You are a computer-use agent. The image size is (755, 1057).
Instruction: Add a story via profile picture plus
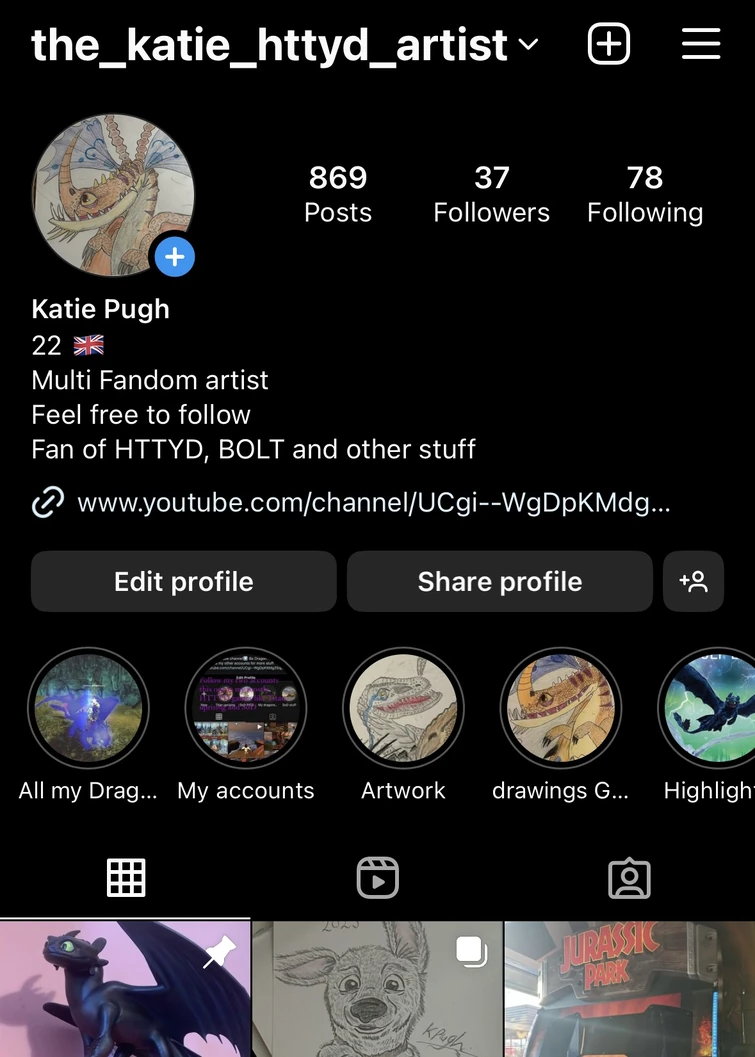tap(175, 258)
